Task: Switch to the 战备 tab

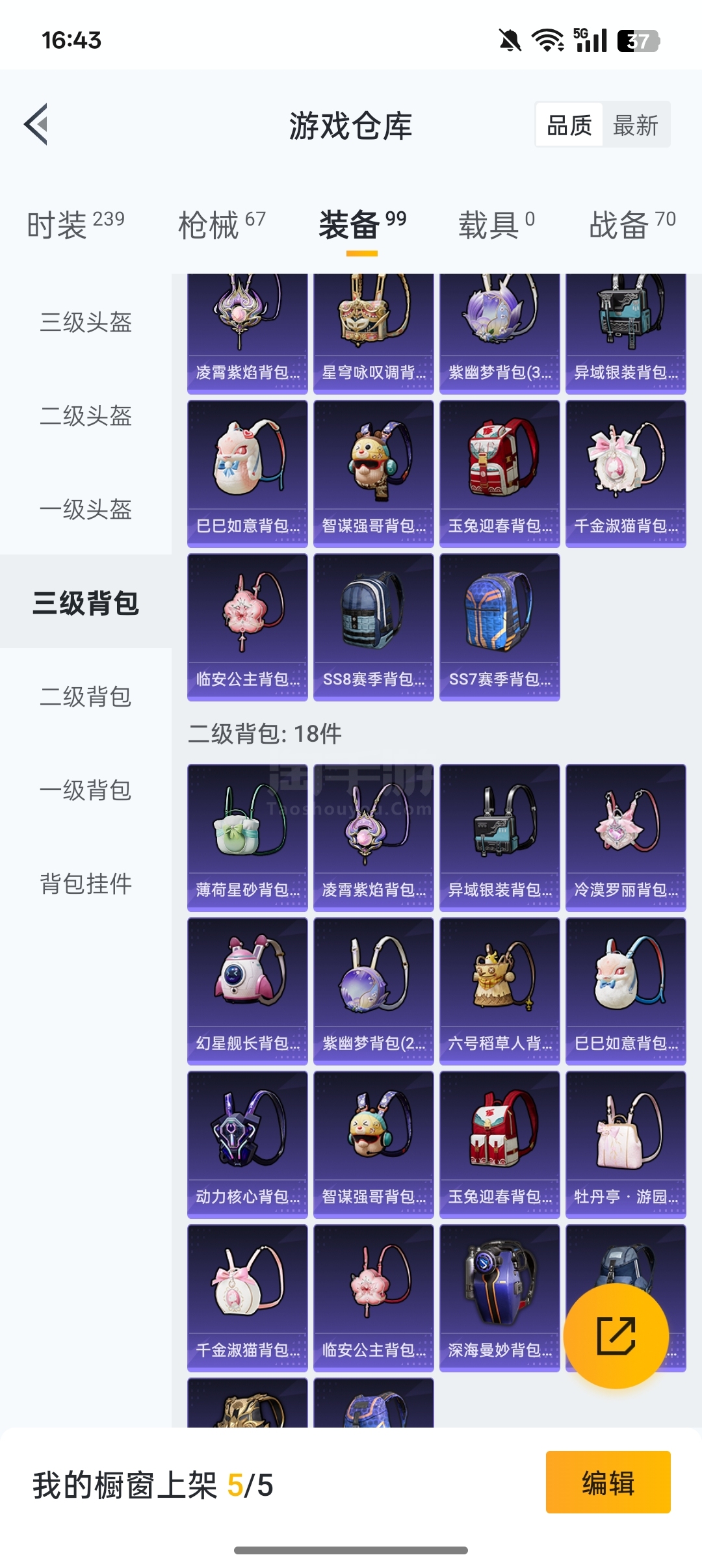Action: click(632, 225)
